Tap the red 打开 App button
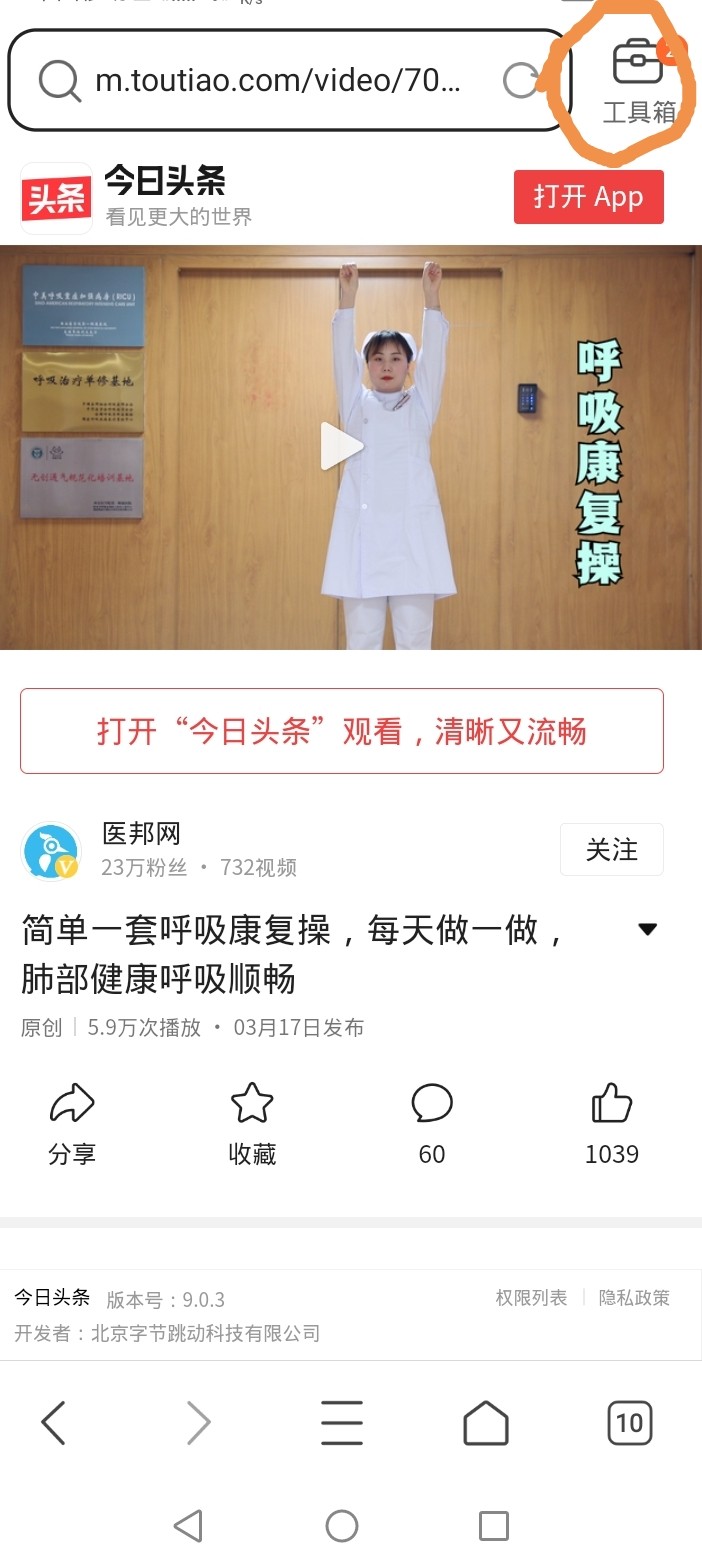Image resolution: width=702 pixels, height=1566 pixels. [588, 197]
